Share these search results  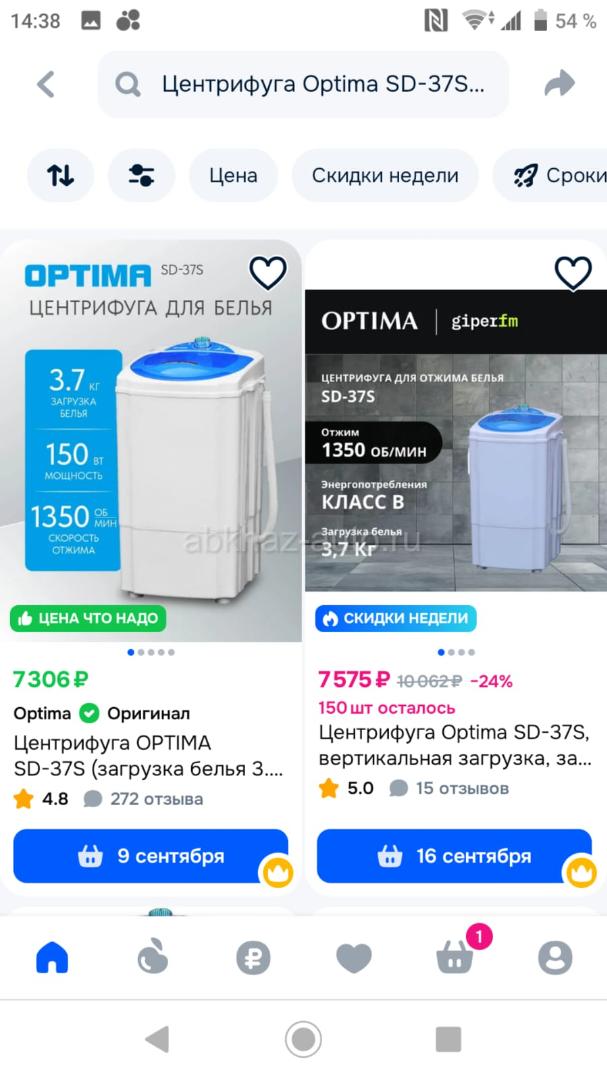[560, 84]
